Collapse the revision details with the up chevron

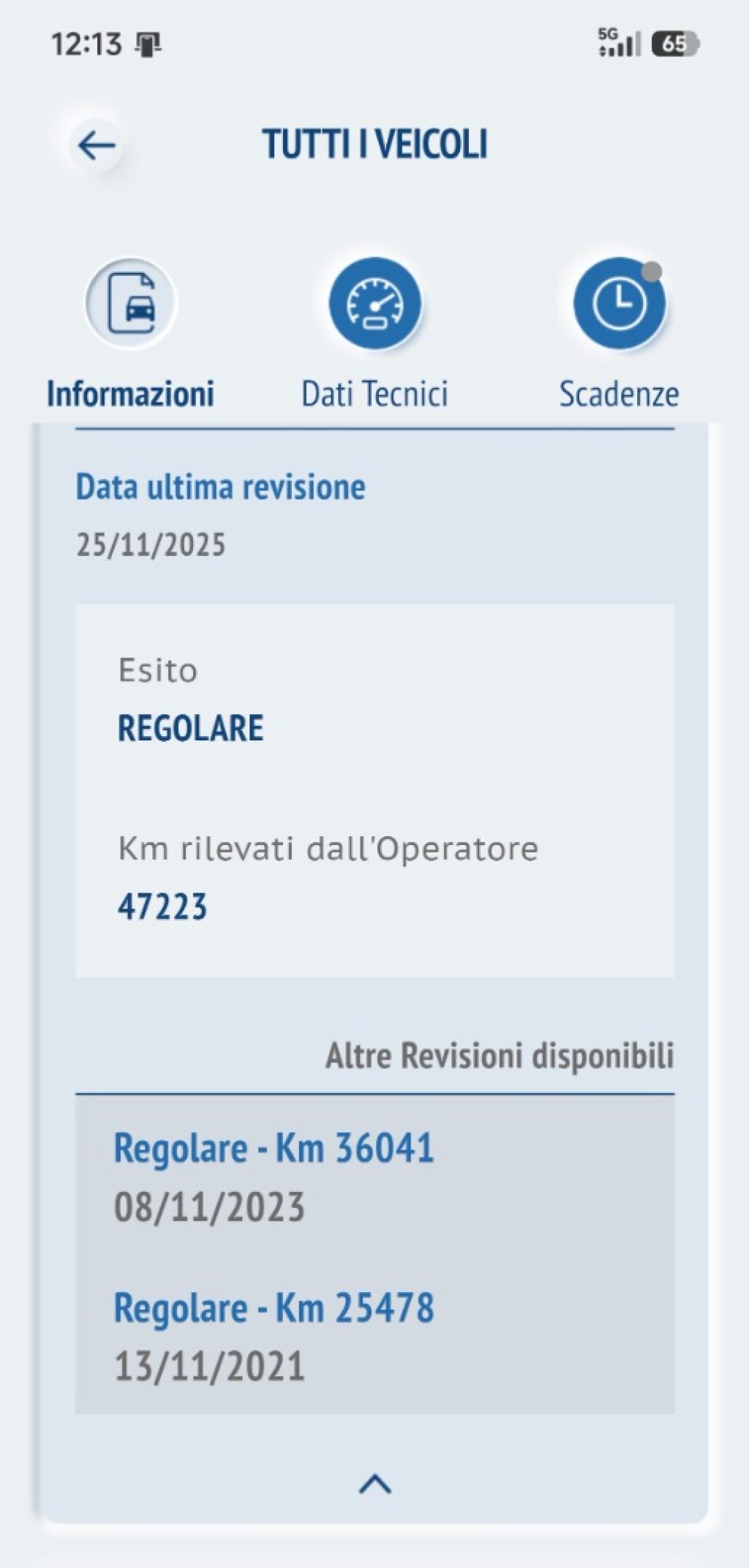tap(375, 1484)
